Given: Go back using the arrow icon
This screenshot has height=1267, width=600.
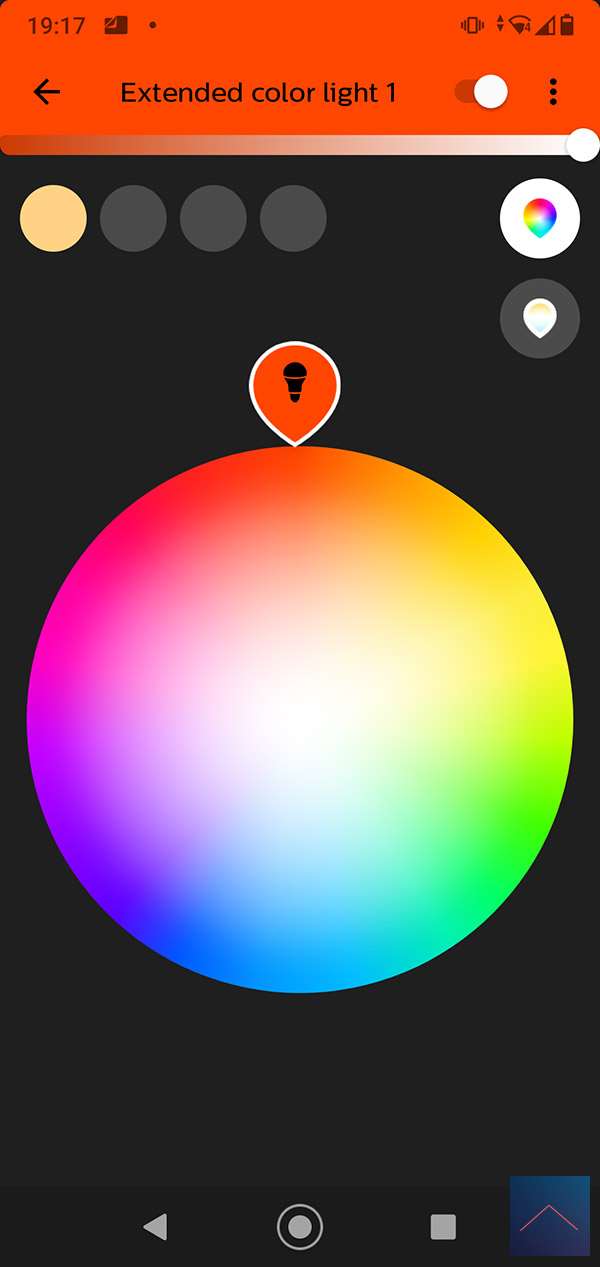Looking at the screenshot, I should pyautogui.click(x=47, y=92).
